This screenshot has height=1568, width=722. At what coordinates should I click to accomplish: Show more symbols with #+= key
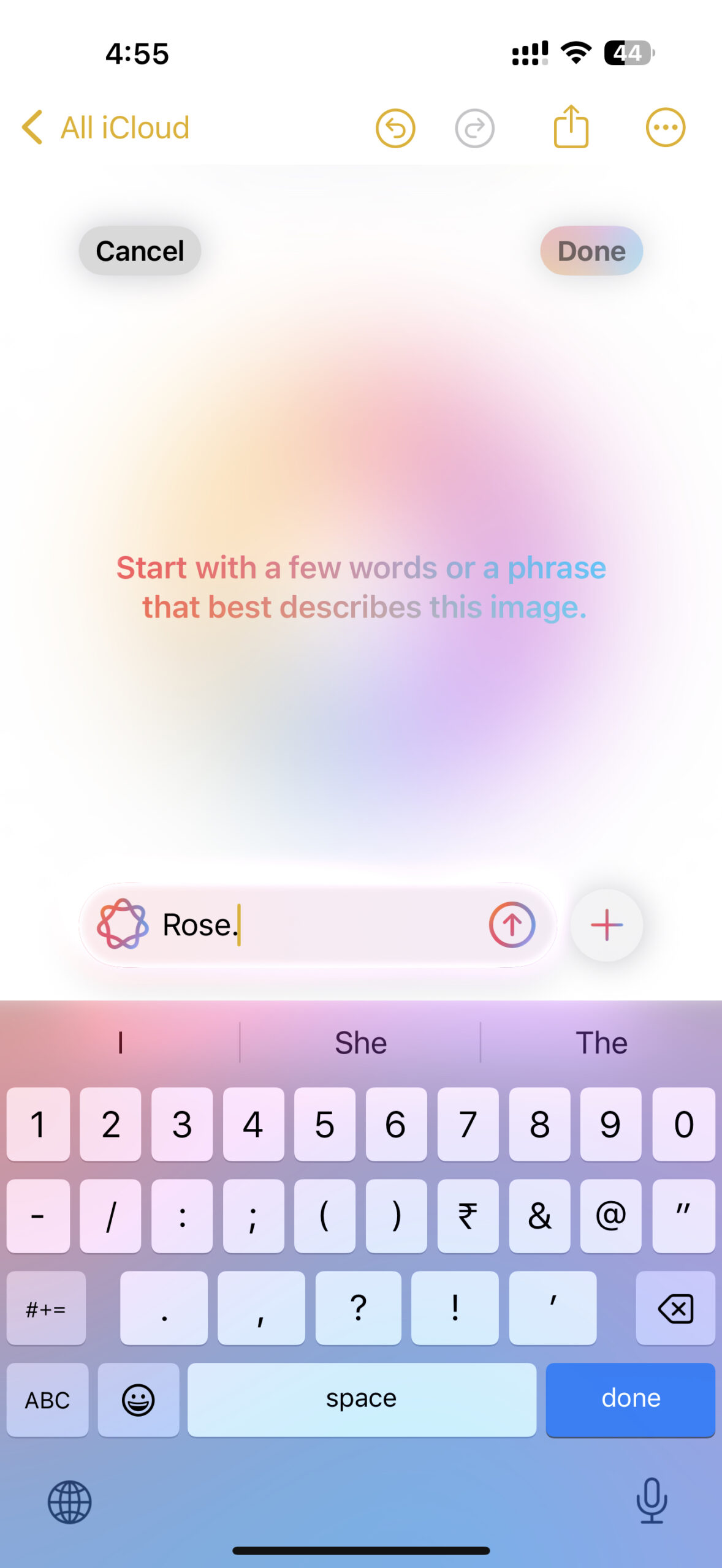click(x=46, y=1310)
